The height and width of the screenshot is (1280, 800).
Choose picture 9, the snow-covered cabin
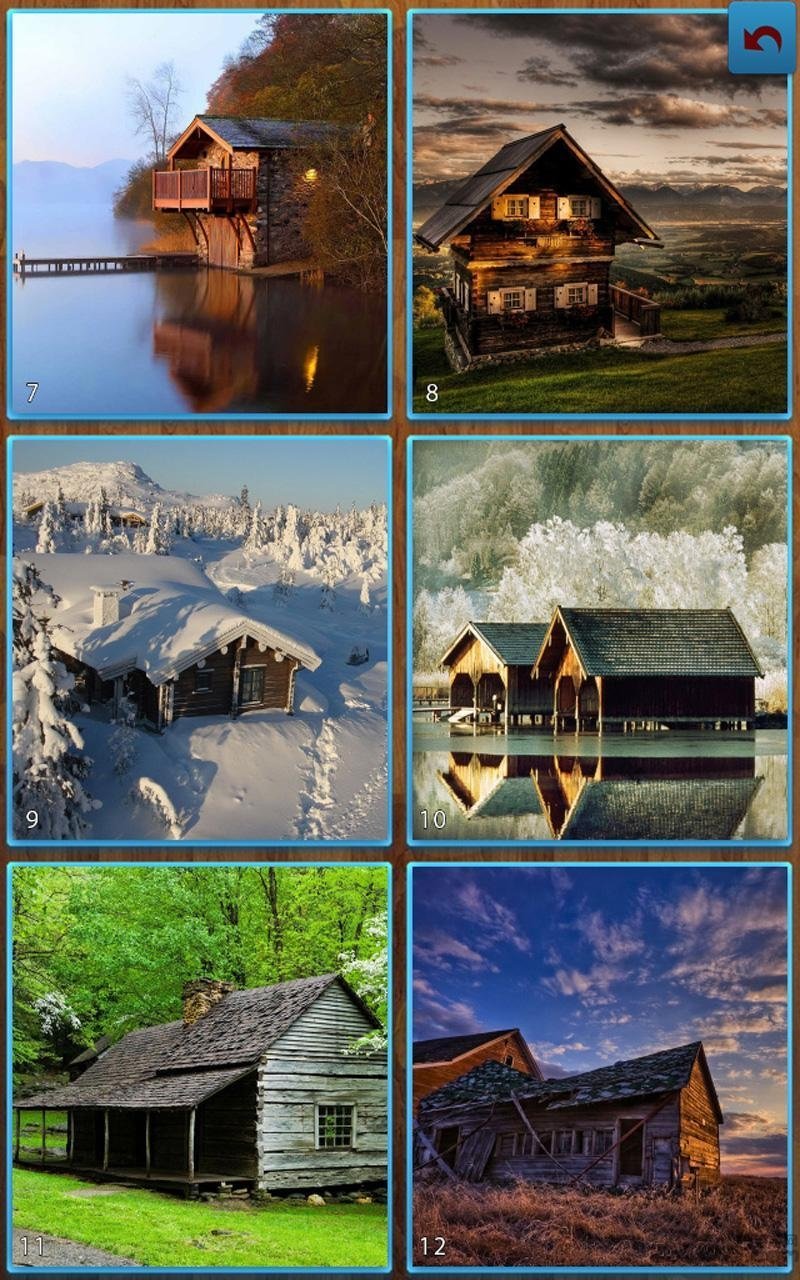click(x=200, y=640)
